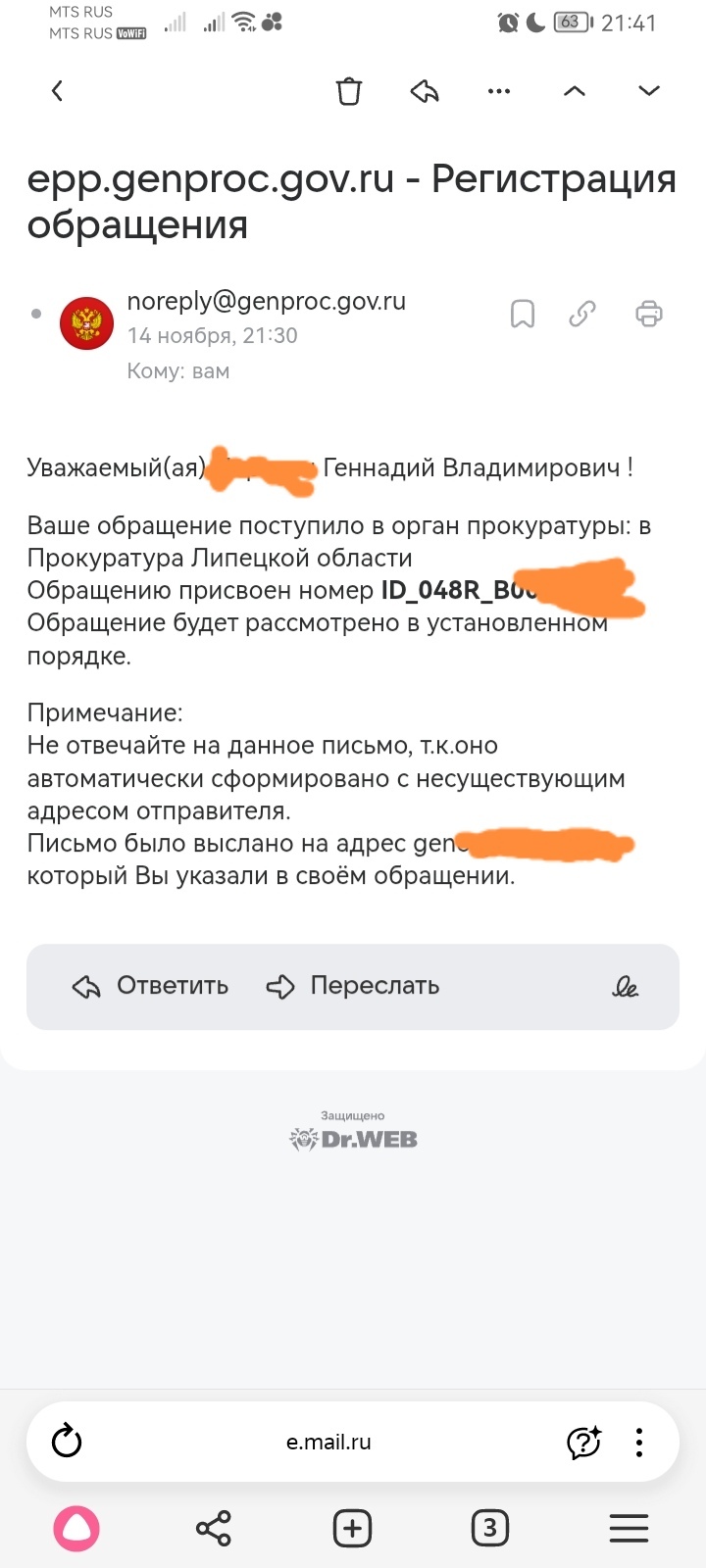The image size is (706, 1568).
Task: Copy the link to this email
Action: tap(582, 314)
